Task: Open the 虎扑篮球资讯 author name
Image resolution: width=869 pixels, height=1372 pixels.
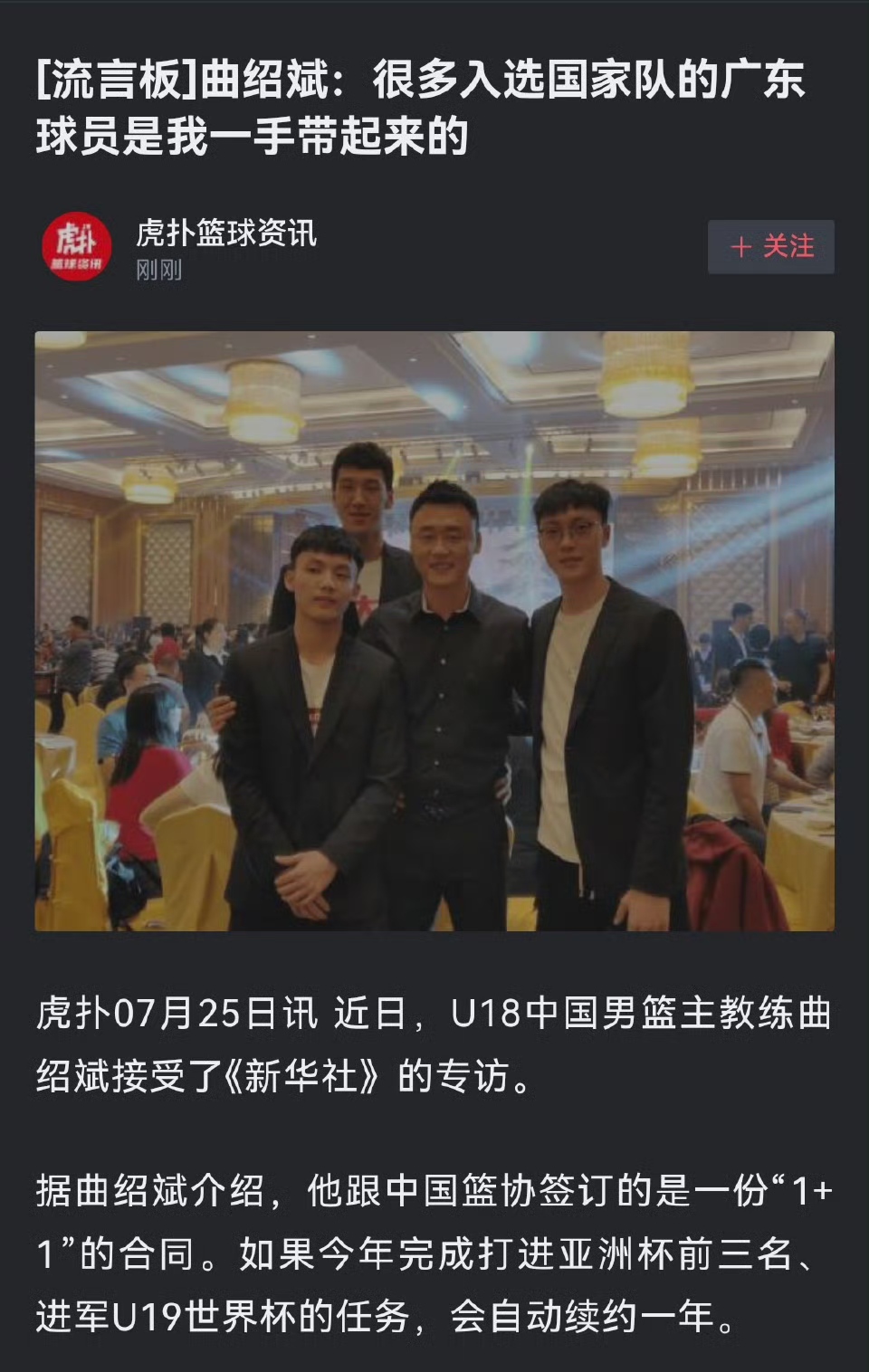Action: [226, 233]
